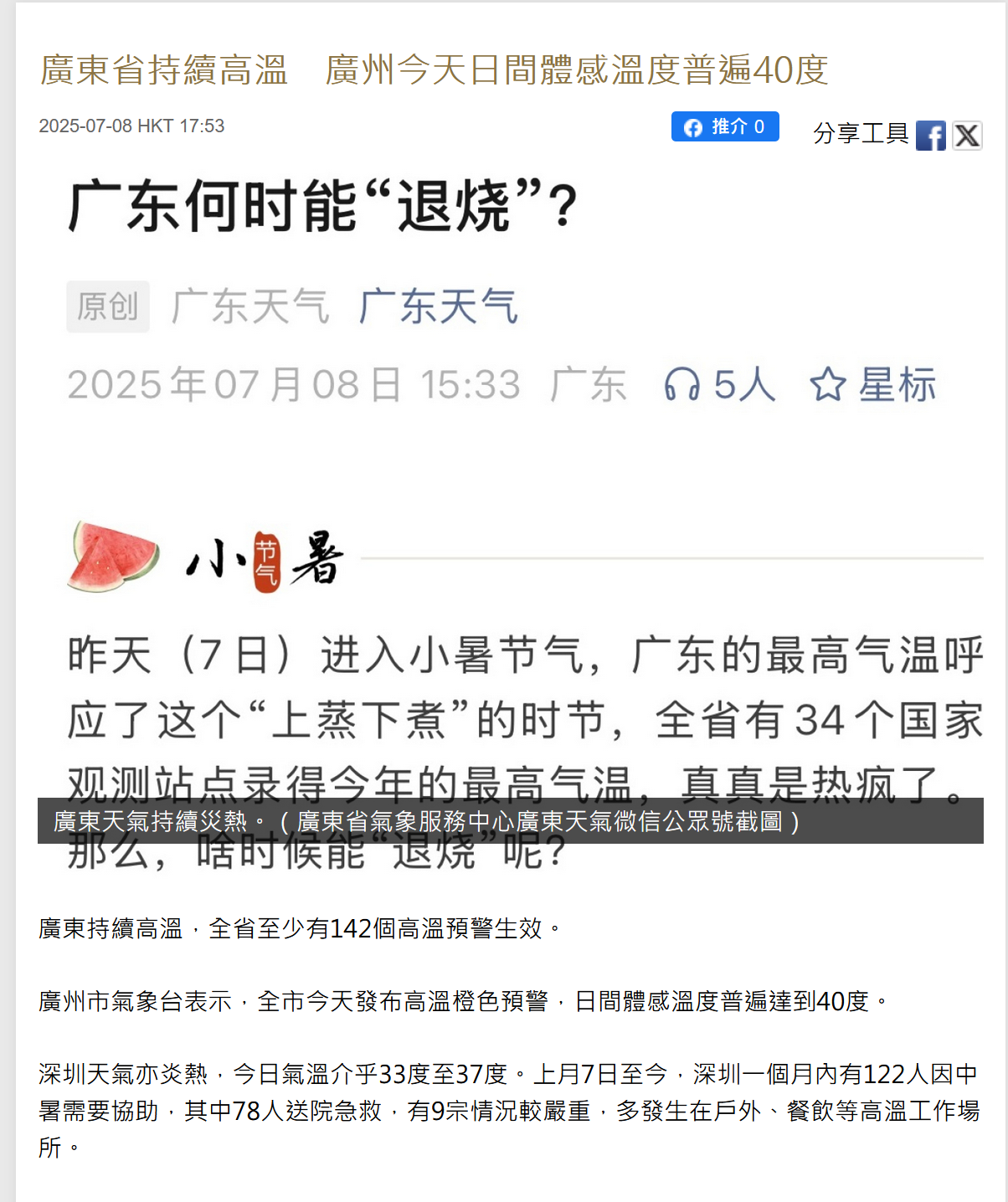Share article via Facebook icon
1008x1202 pixels.
930,136
